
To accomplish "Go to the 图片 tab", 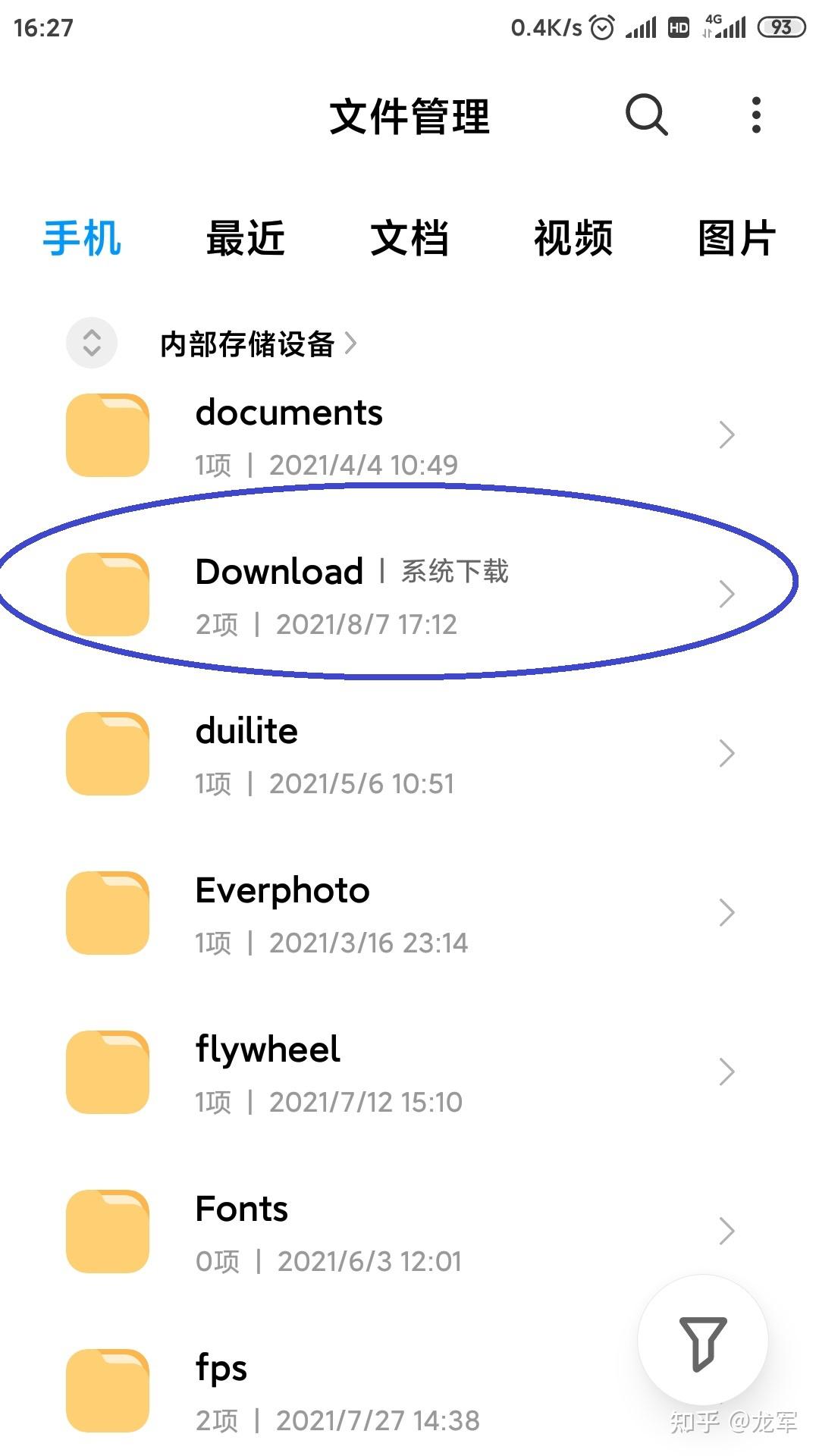I will pyautogui.click(x=736, y=238).
